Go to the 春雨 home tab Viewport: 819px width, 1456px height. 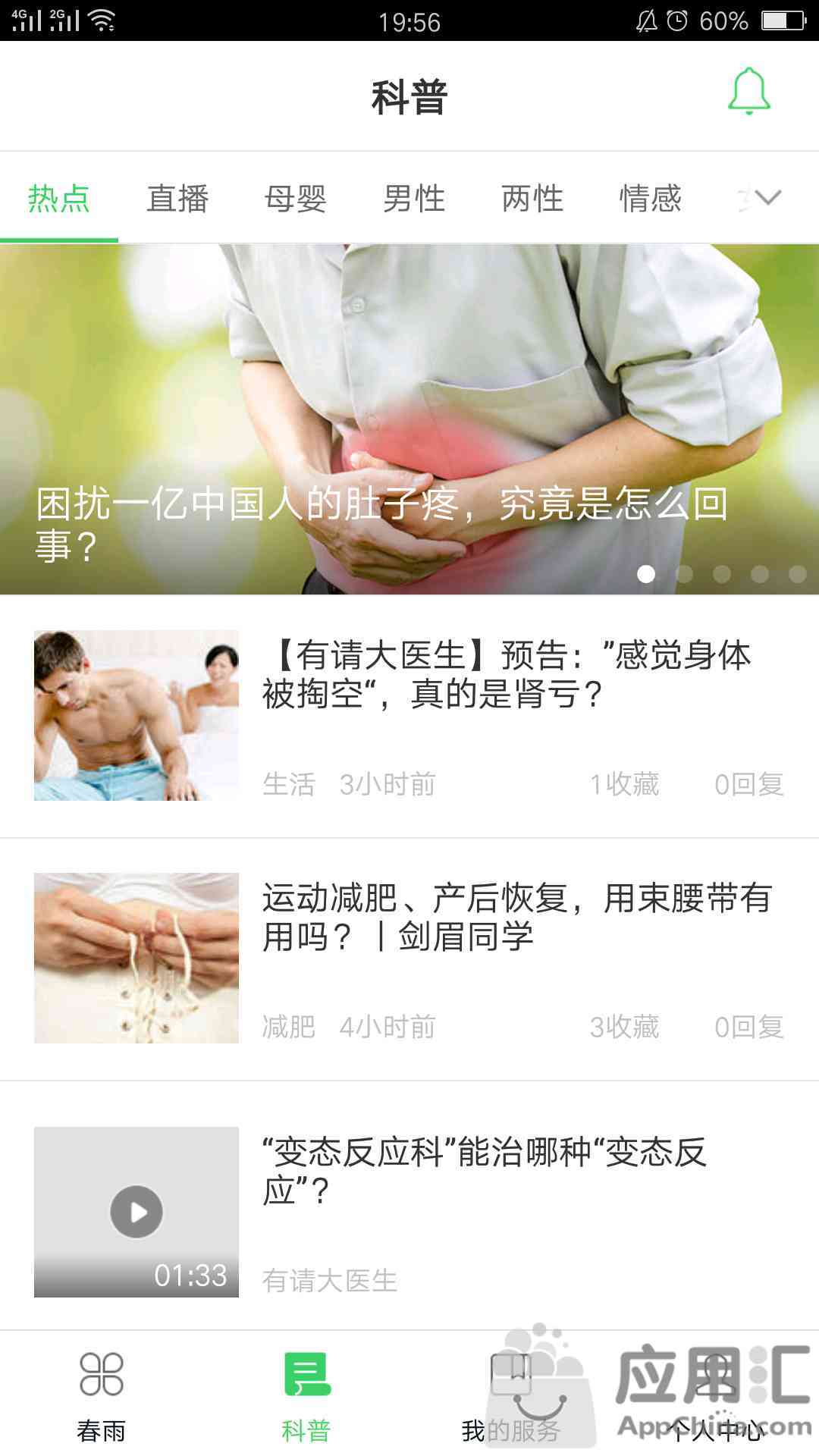(102, 1395)
